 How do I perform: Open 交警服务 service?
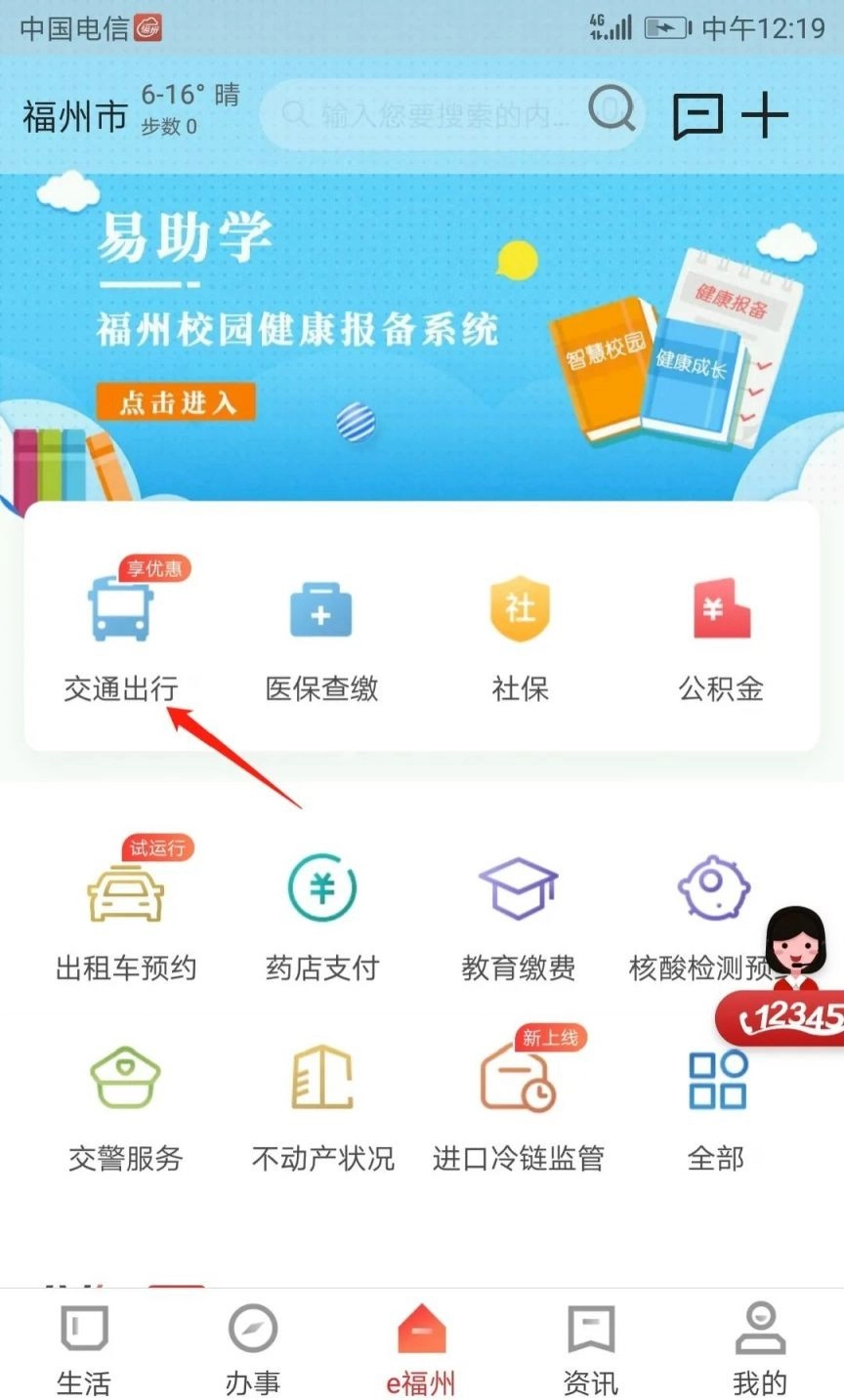click(126, 1103)
